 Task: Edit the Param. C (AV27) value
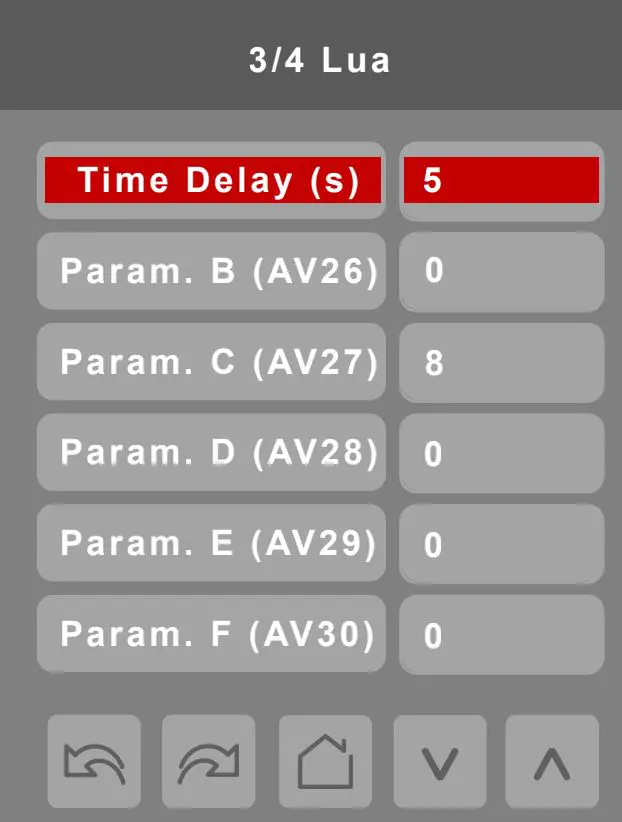tap(501, 362)
